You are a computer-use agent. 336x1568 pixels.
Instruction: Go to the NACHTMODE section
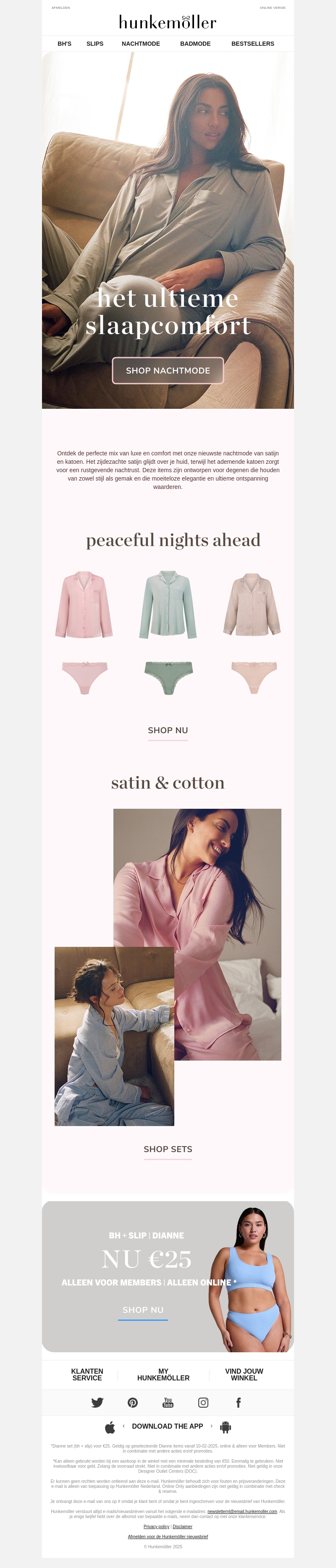(141, 44)
